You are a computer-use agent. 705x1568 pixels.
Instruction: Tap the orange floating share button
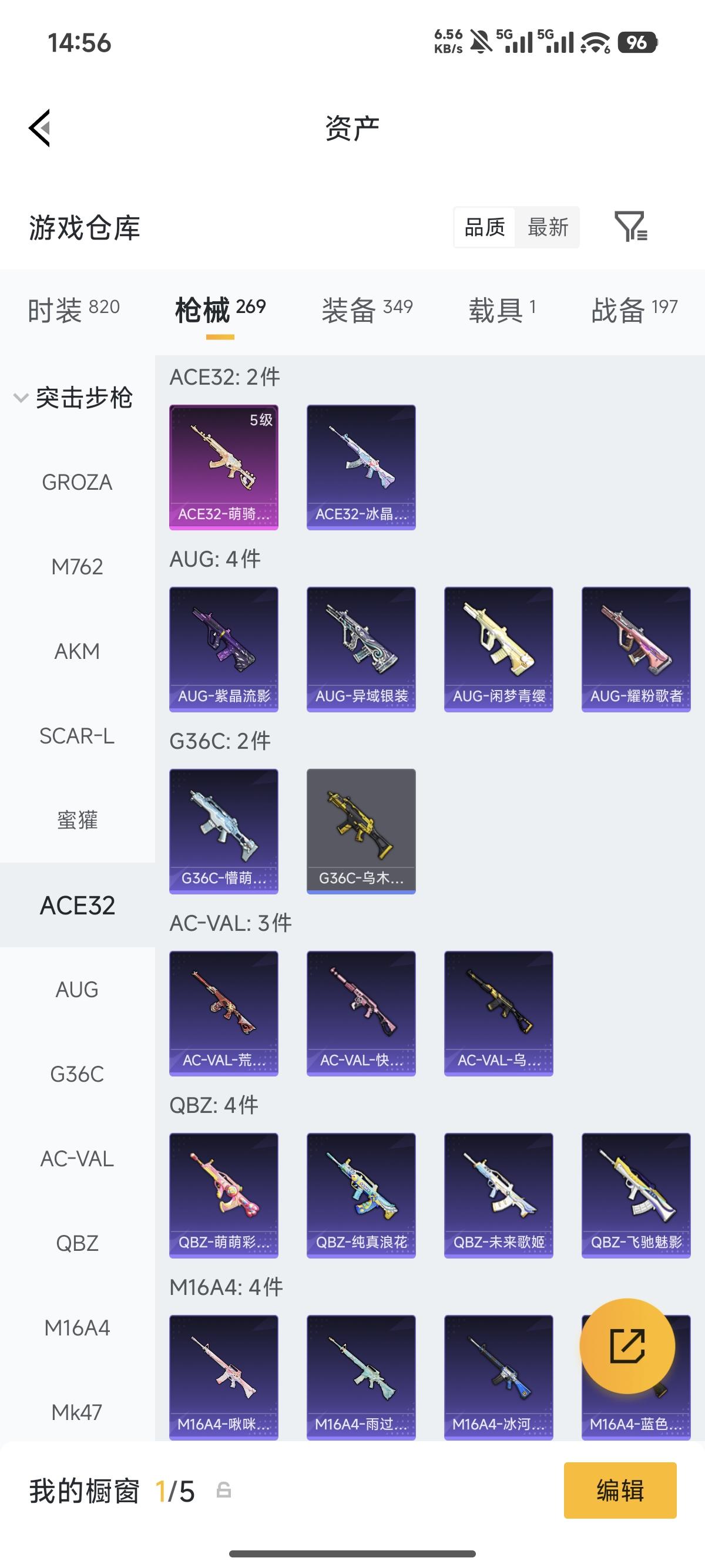pyautogui.click(x=627, y=1346)
